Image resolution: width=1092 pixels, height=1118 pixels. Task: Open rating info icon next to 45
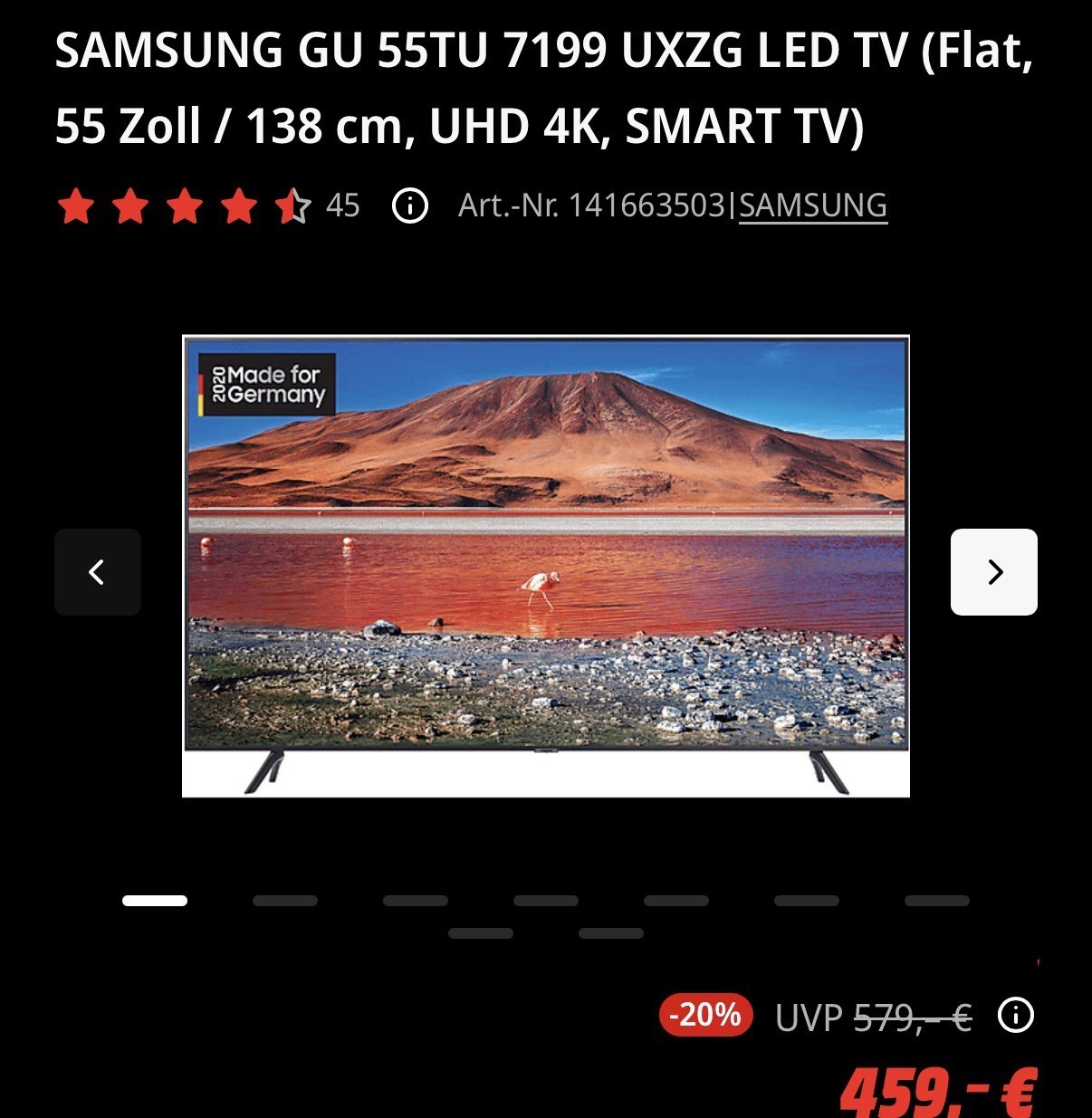pos(409,206)
